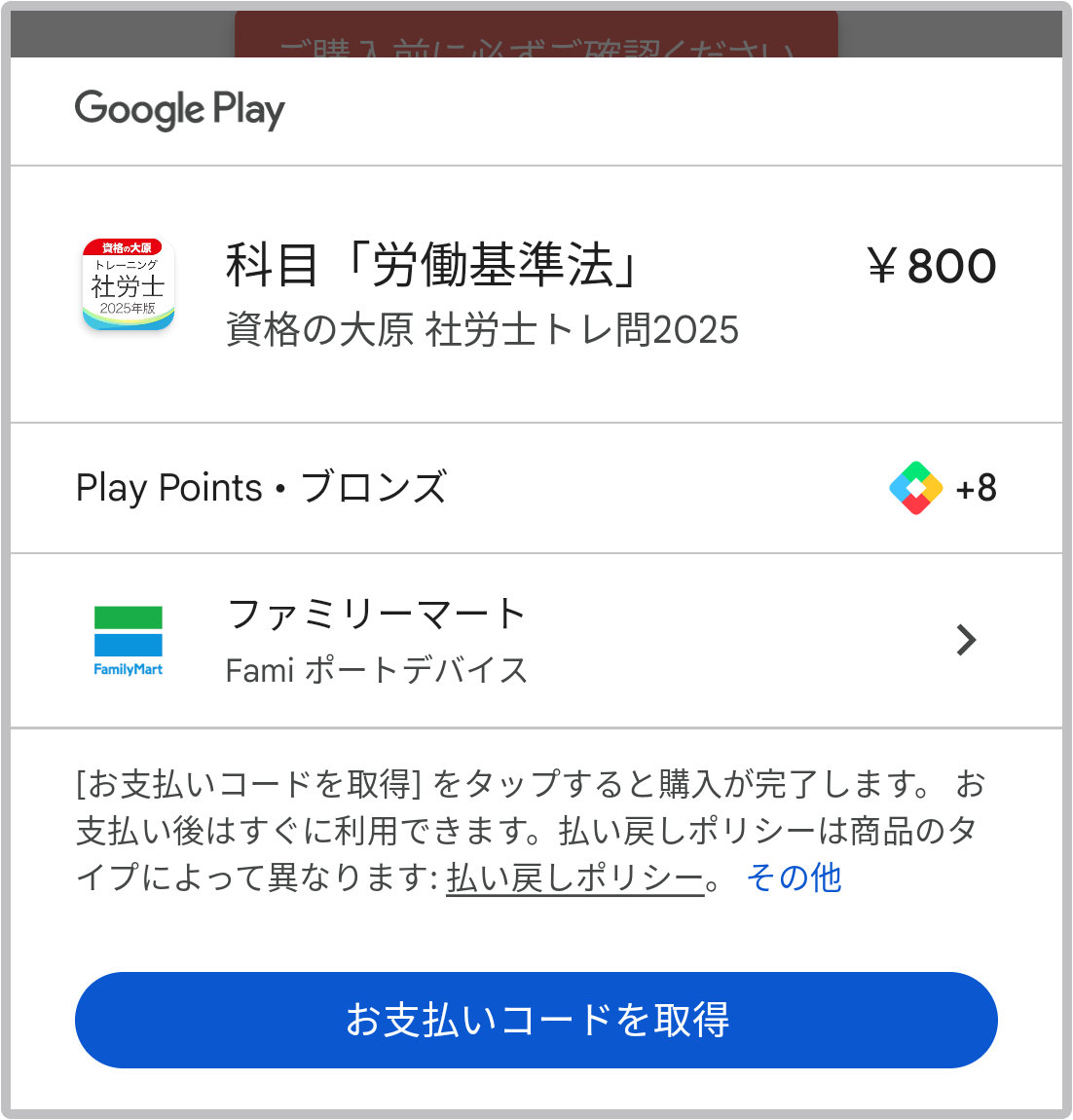Open the FamilyMart payment method row
The height and width of the screenshot is (1120, 1073).
(536, 641)
